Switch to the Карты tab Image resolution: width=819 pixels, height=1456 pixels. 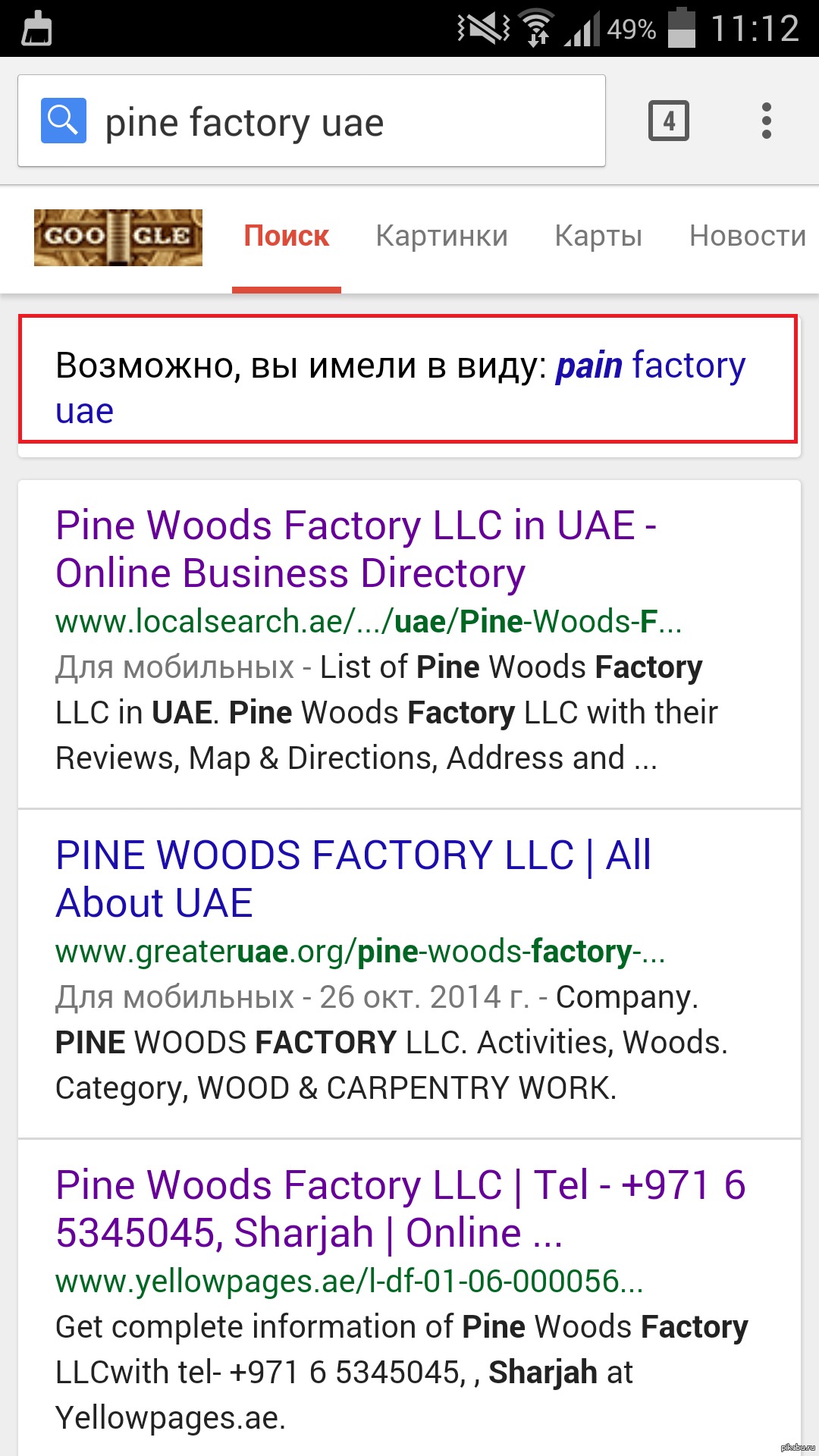pos(598,237)
